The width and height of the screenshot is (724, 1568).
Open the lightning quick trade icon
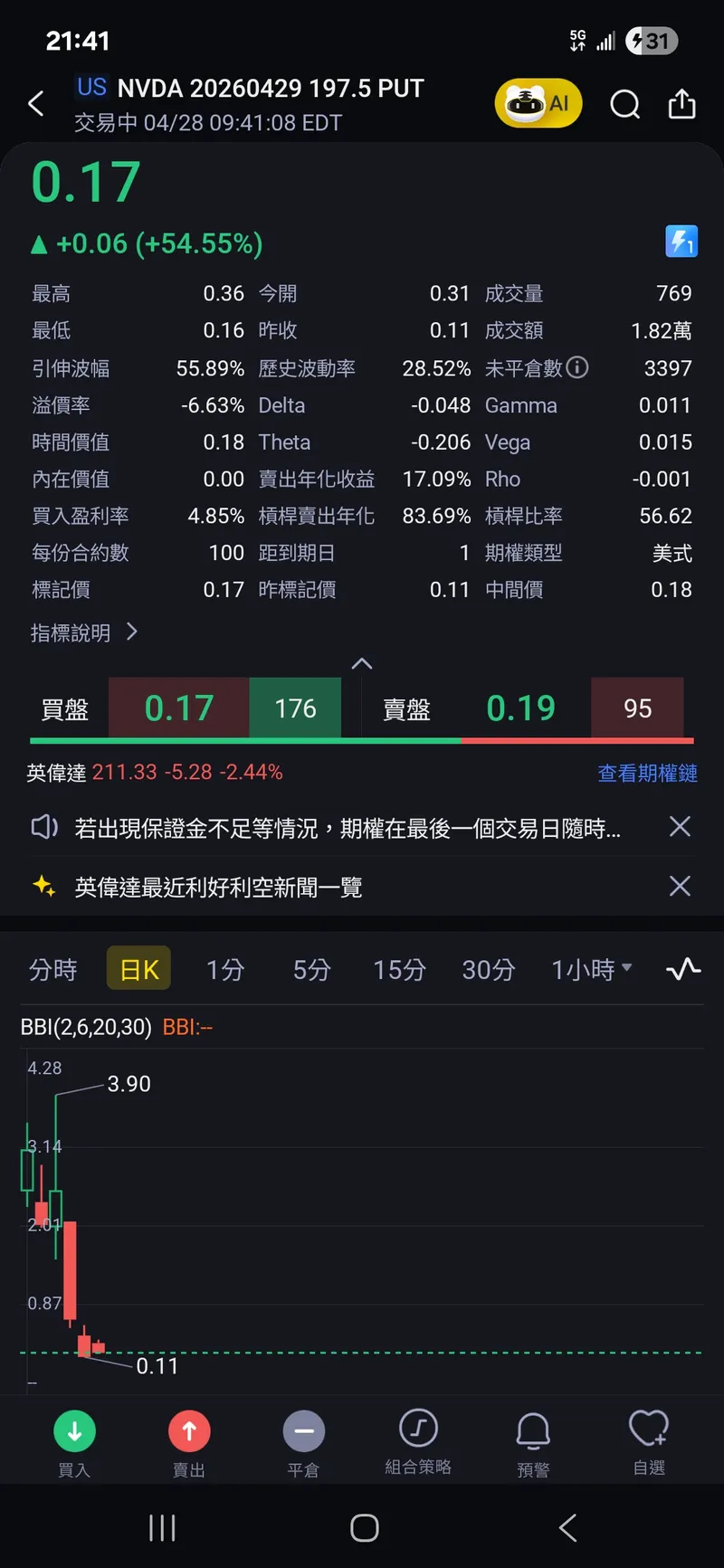(681, 242)
